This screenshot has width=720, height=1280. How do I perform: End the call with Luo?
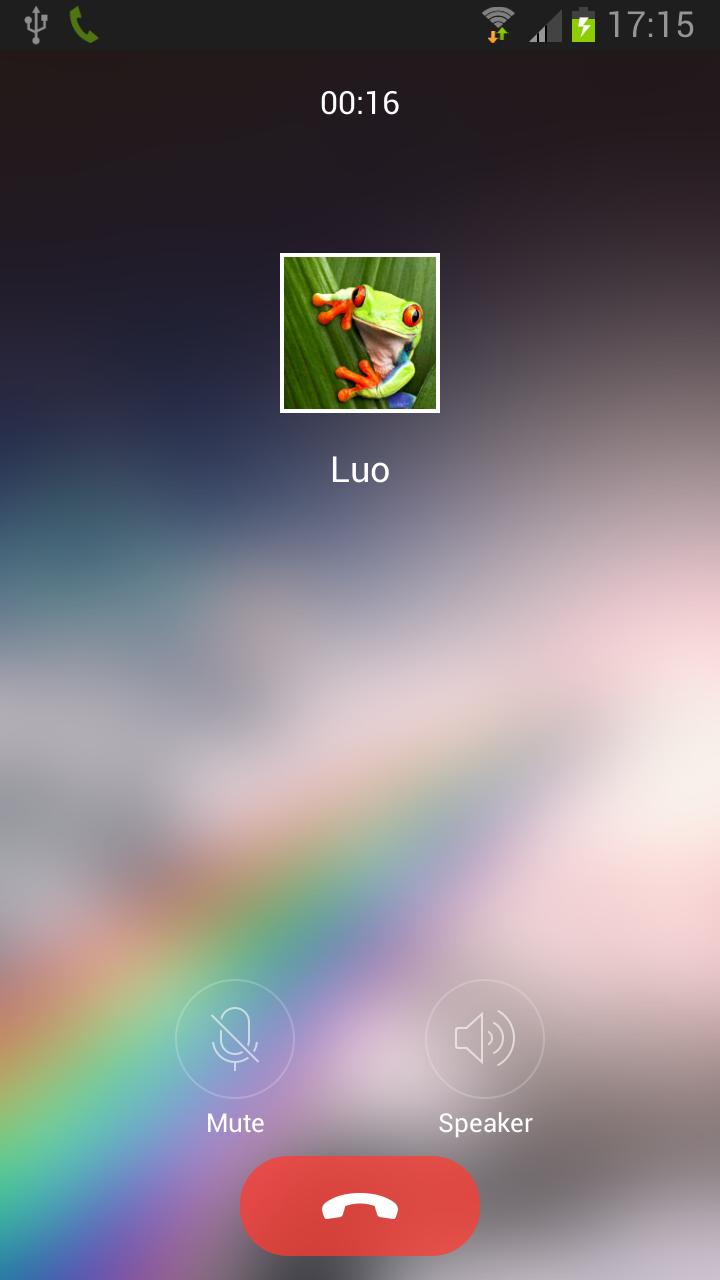pyautogui.click(x=360, y=1206)
